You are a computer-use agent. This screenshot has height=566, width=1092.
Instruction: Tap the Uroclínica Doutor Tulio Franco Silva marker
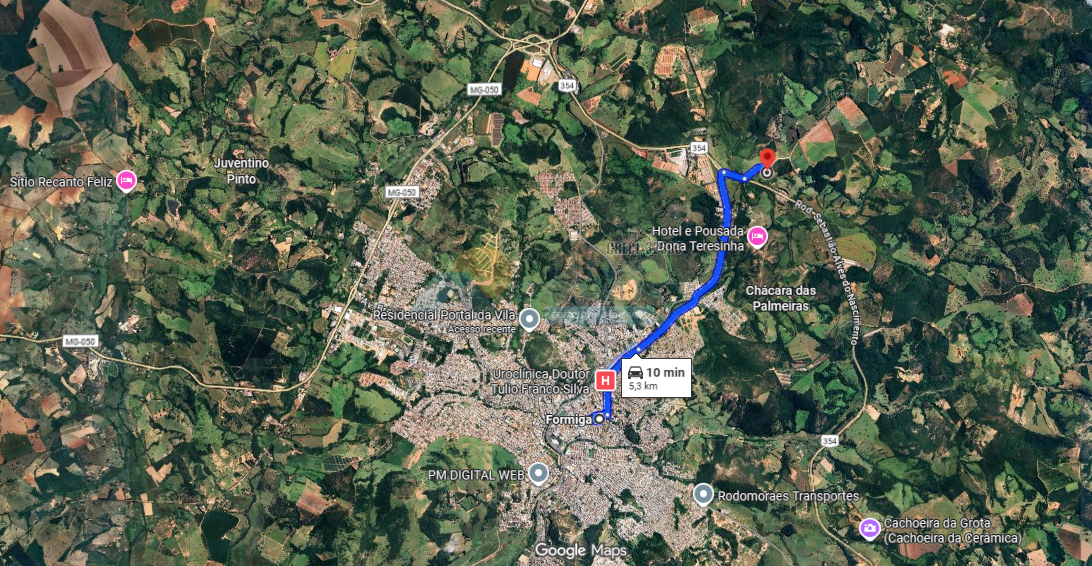605,380
